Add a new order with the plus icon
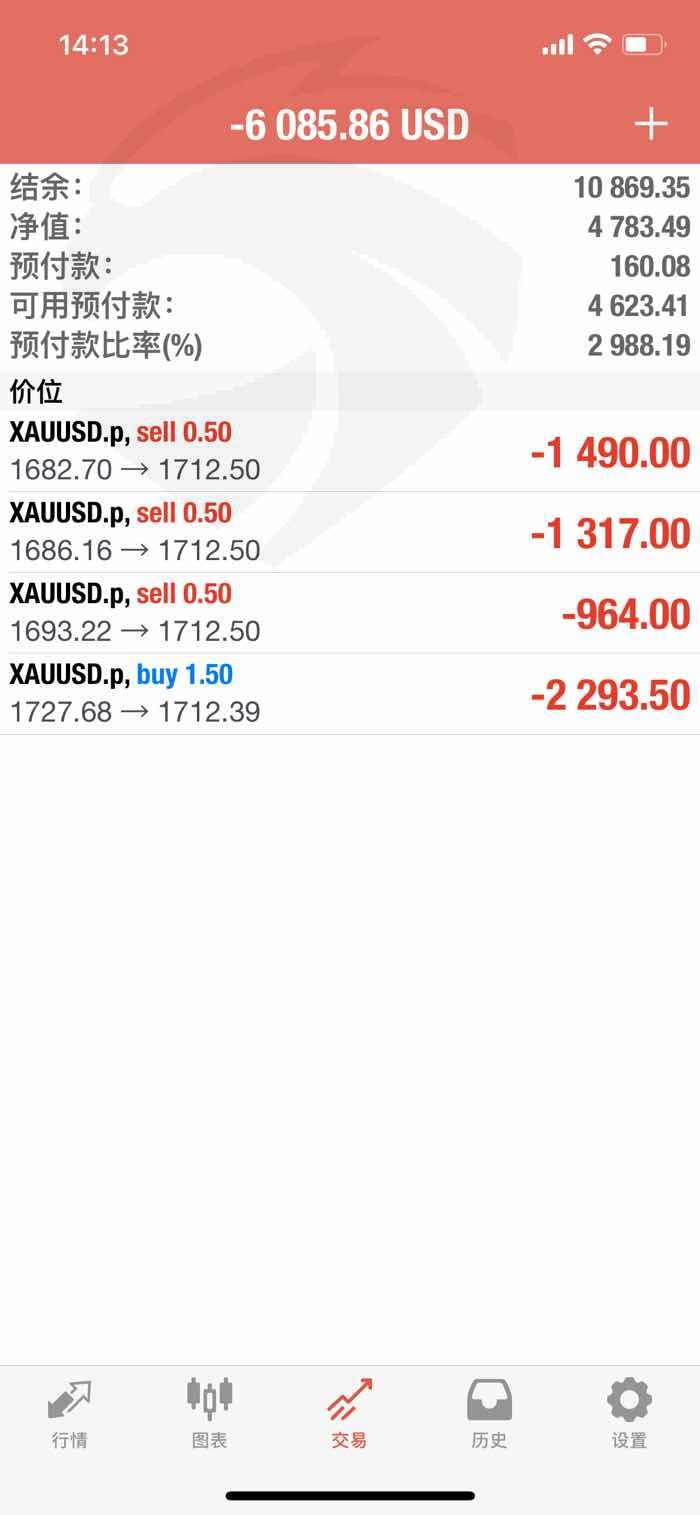The image size is (700, 1515). [651, 124]
